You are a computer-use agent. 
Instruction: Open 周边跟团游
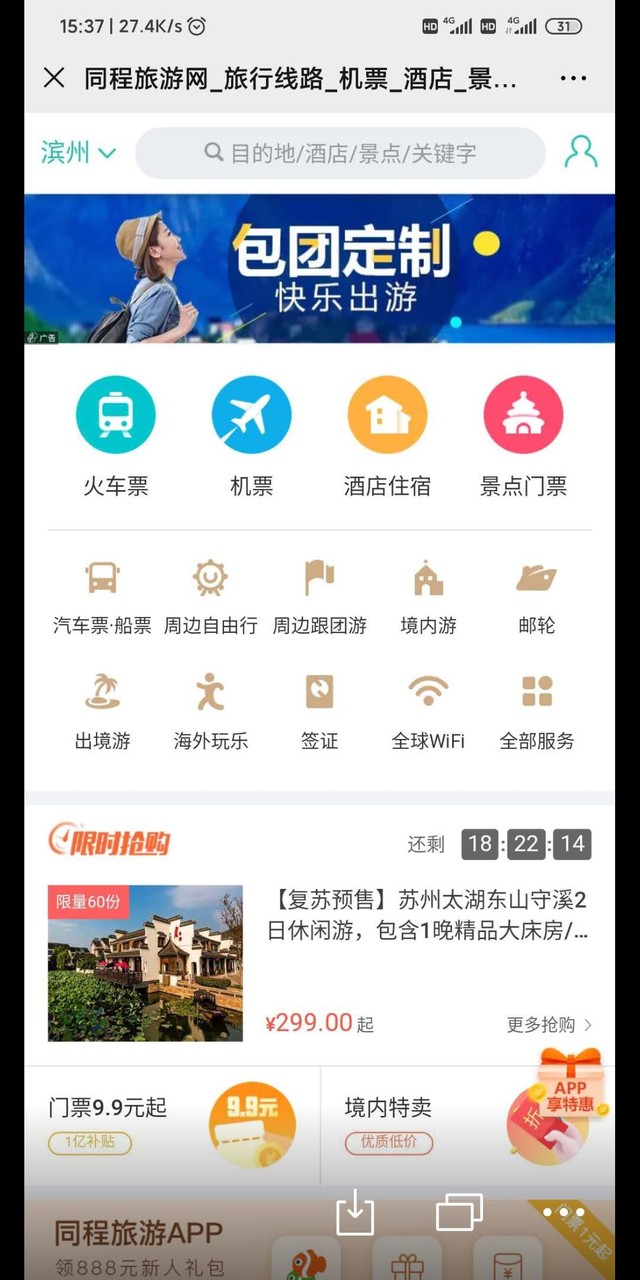[319, 597]
